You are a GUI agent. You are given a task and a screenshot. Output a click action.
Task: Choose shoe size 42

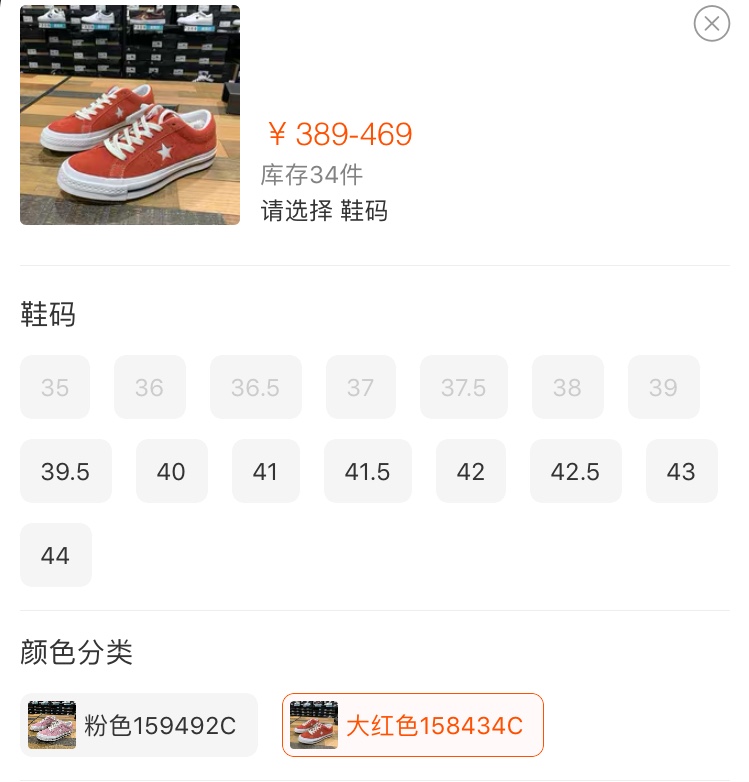pyautogui.click(x=470, y=471)
